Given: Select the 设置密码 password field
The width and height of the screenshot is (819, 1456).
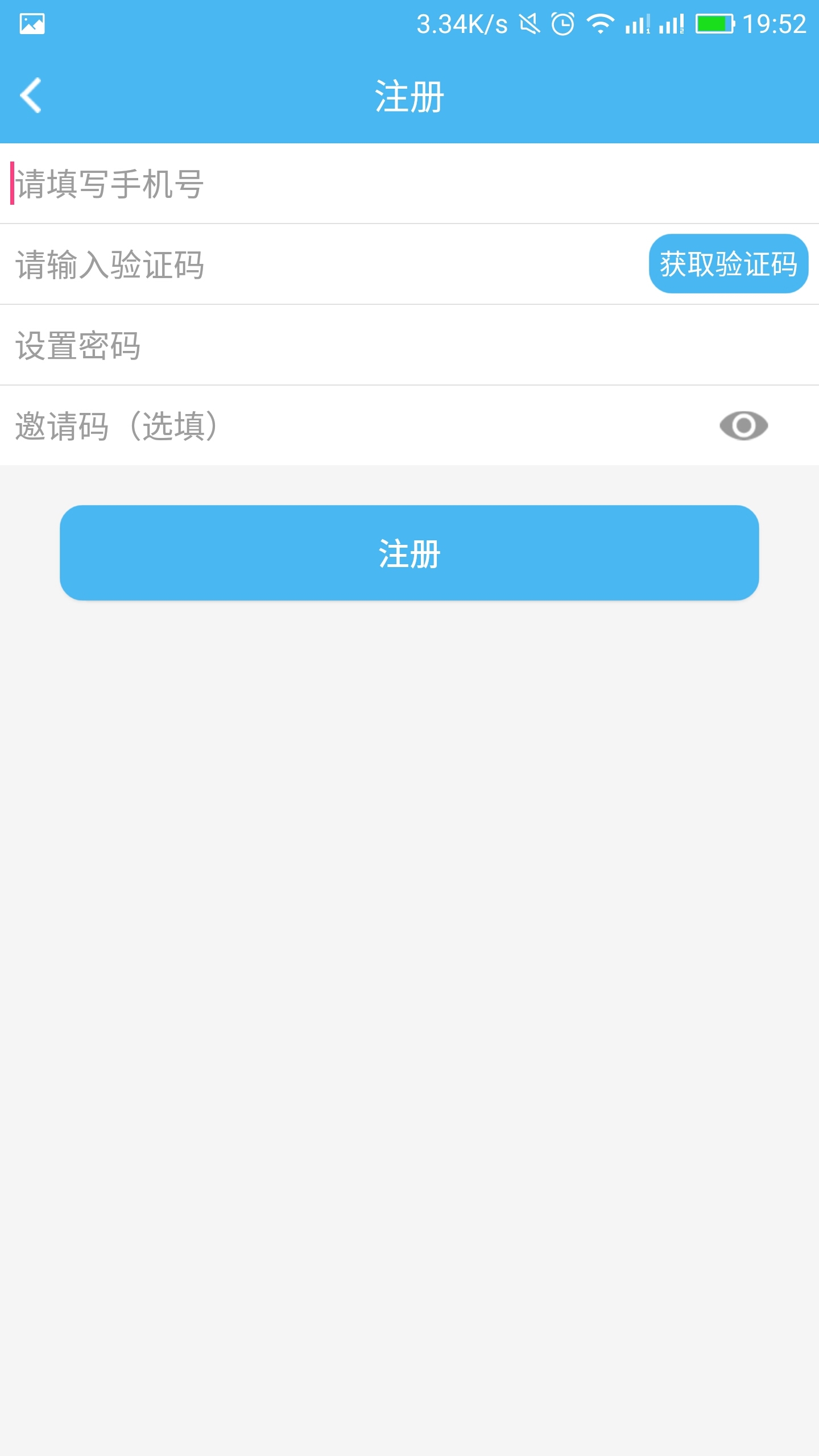Looking at the screenshot, I should [398, 345].
